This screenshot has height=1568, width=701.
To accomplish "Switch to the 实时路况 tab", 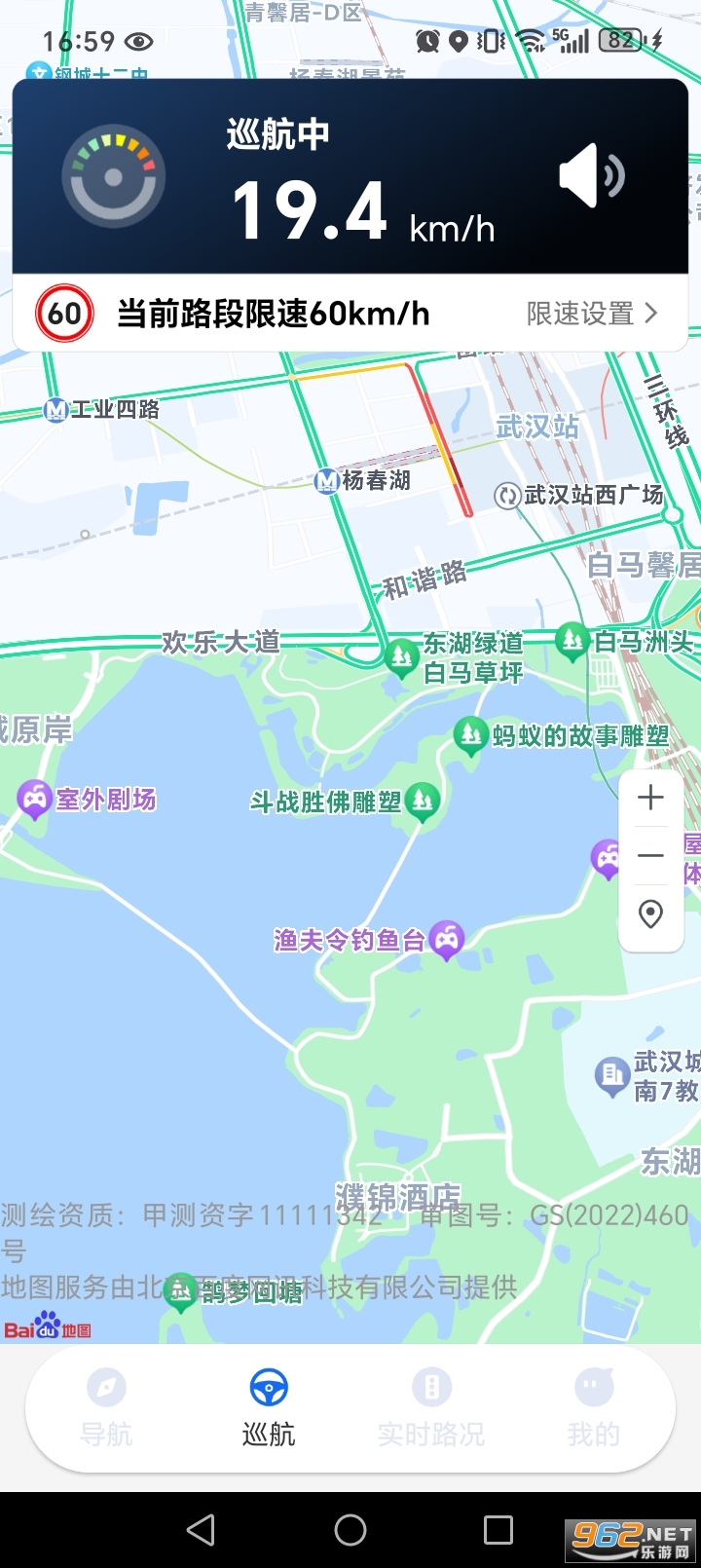I will tap(431, 1402).
